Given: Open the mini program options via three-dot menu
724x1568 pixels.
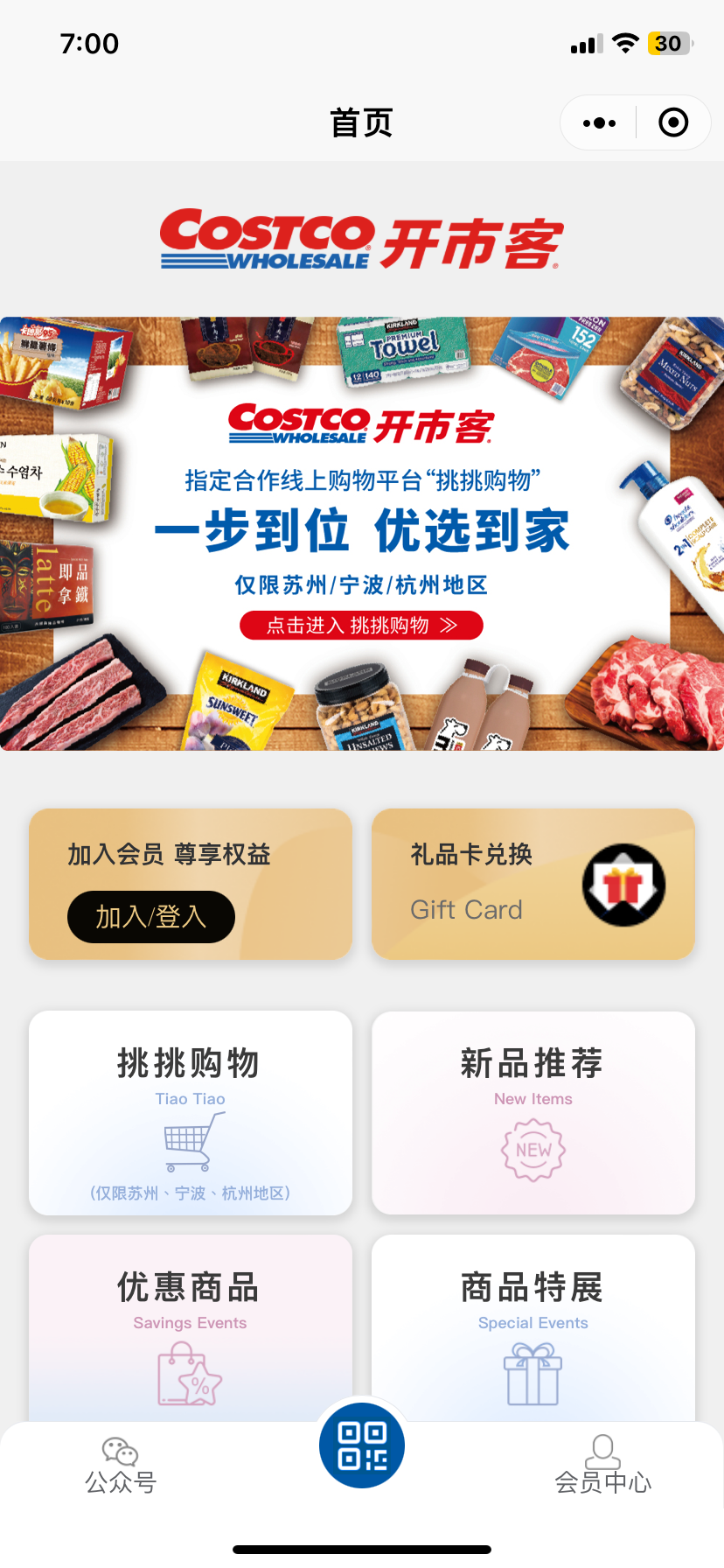Looking at the screenshot, I should 598,122.
